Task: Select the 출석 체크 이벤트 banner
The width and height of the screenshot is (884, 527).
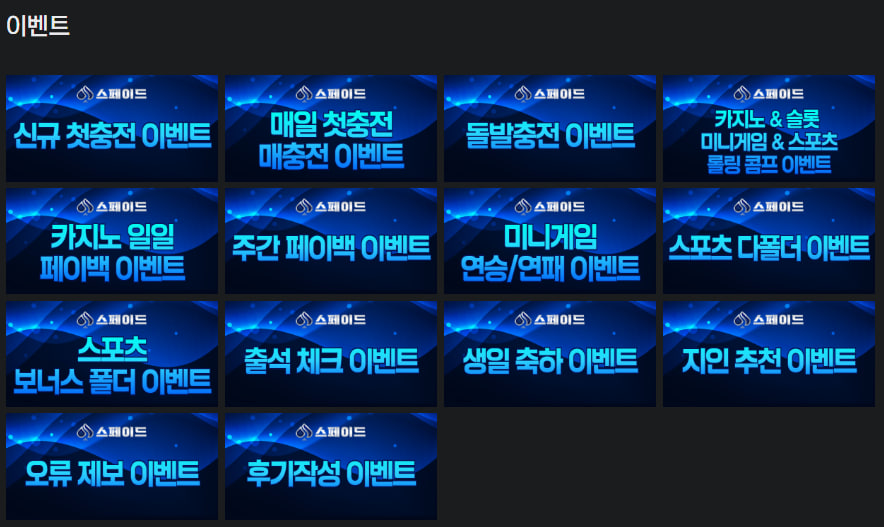Action: coord(331,354)
